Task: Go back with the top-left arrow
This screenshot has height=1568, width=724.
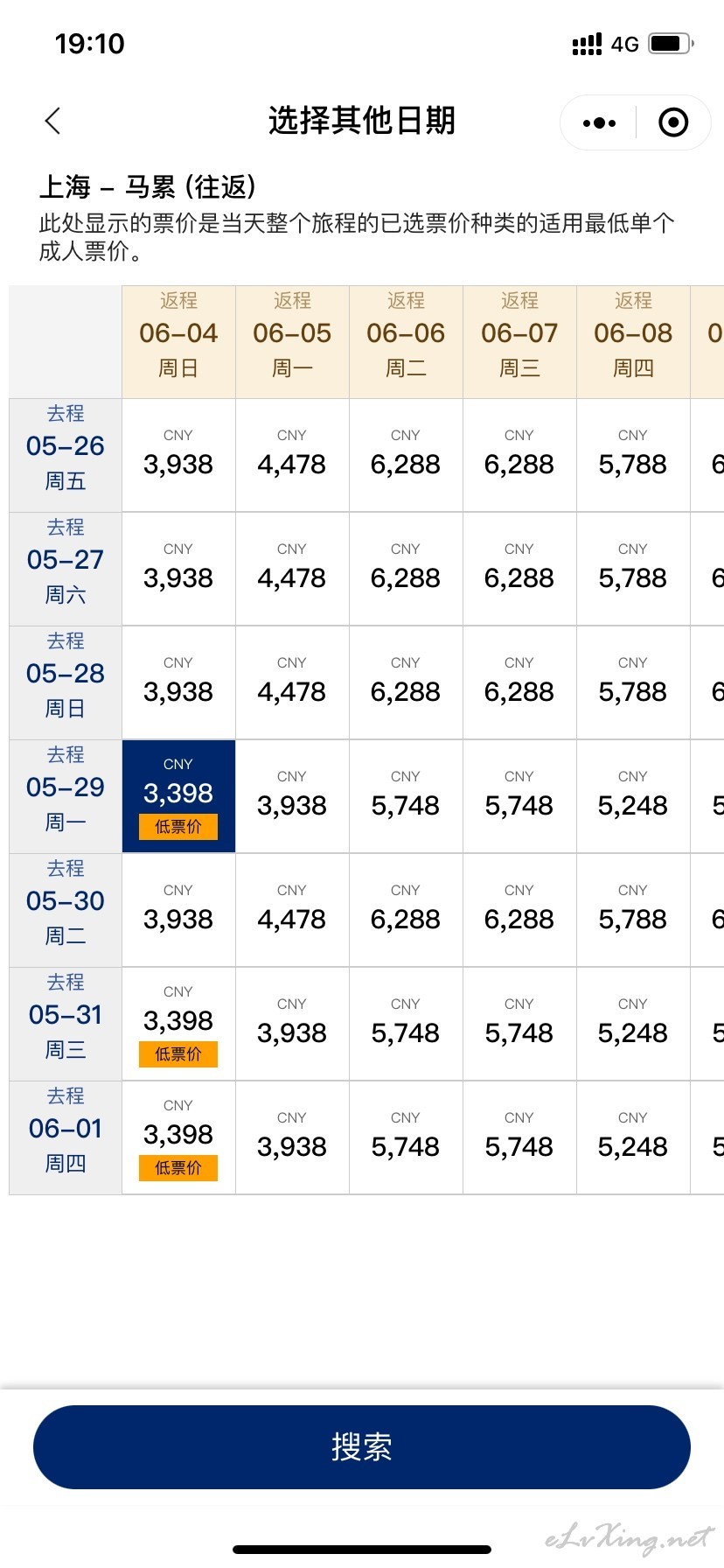Action: click(x=53, y=121)
